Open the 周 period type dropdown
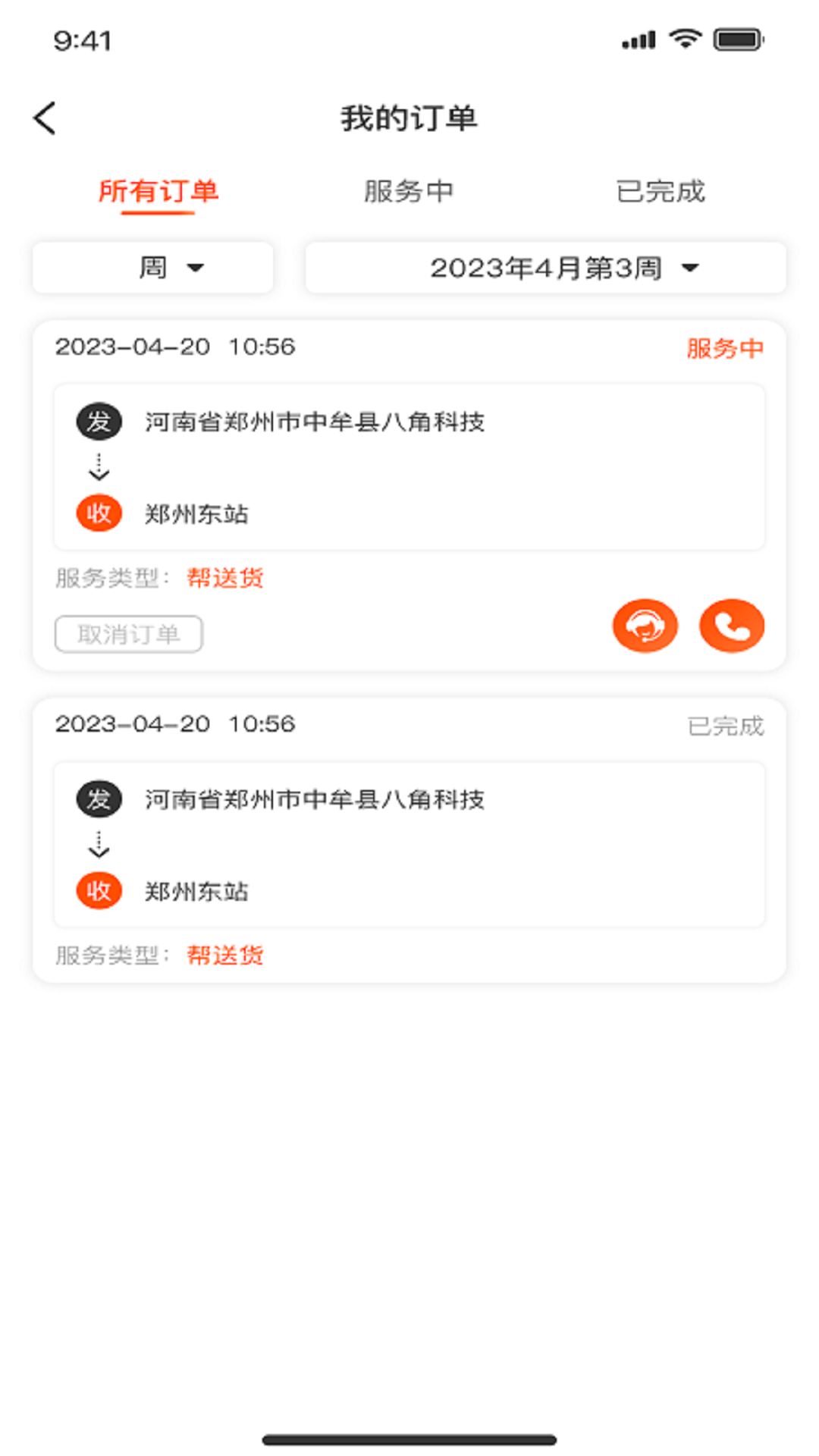The image size is (819, 1456). pyautogui.click(x=152, y=267)
